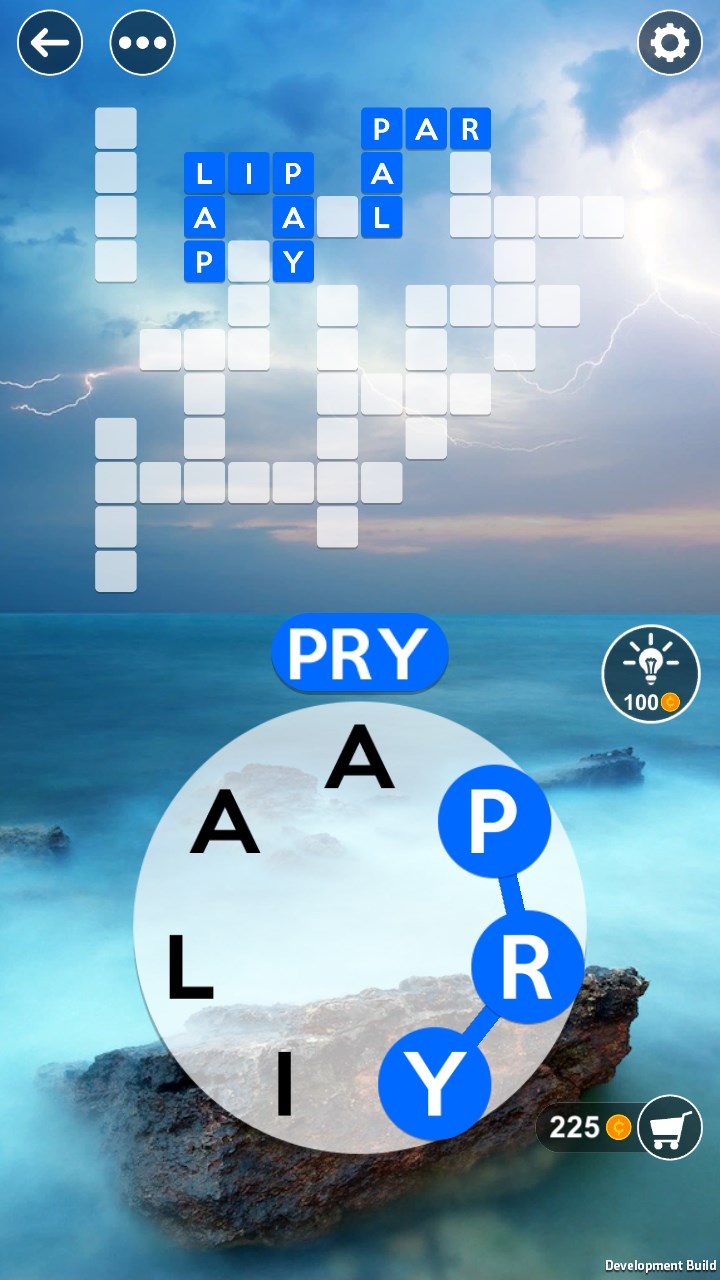Image resolution: width=720 pixels, height=1280 pixels.
Task: Go back with the arrow button
Action: 50,43
